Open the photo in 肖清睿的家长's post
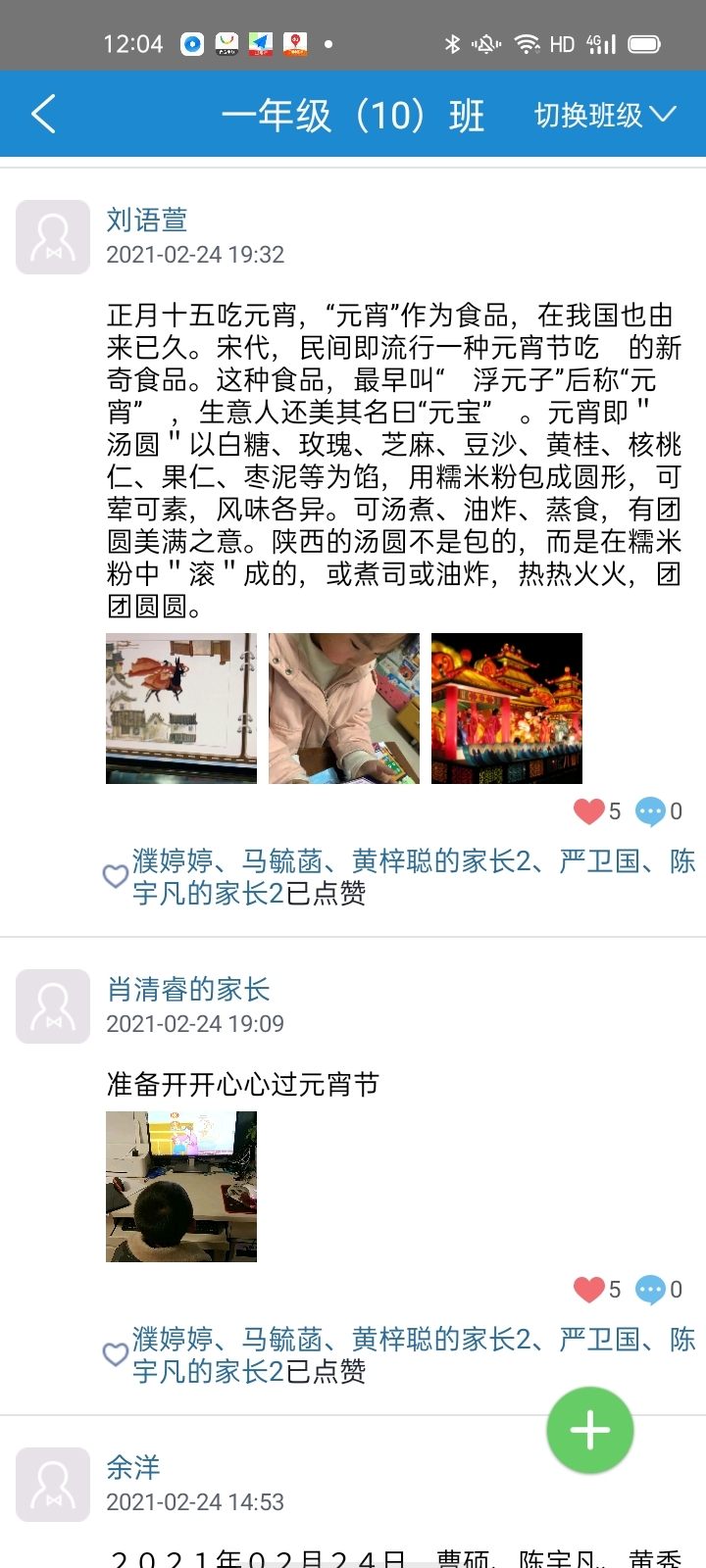 click(x=181, y=1187)
